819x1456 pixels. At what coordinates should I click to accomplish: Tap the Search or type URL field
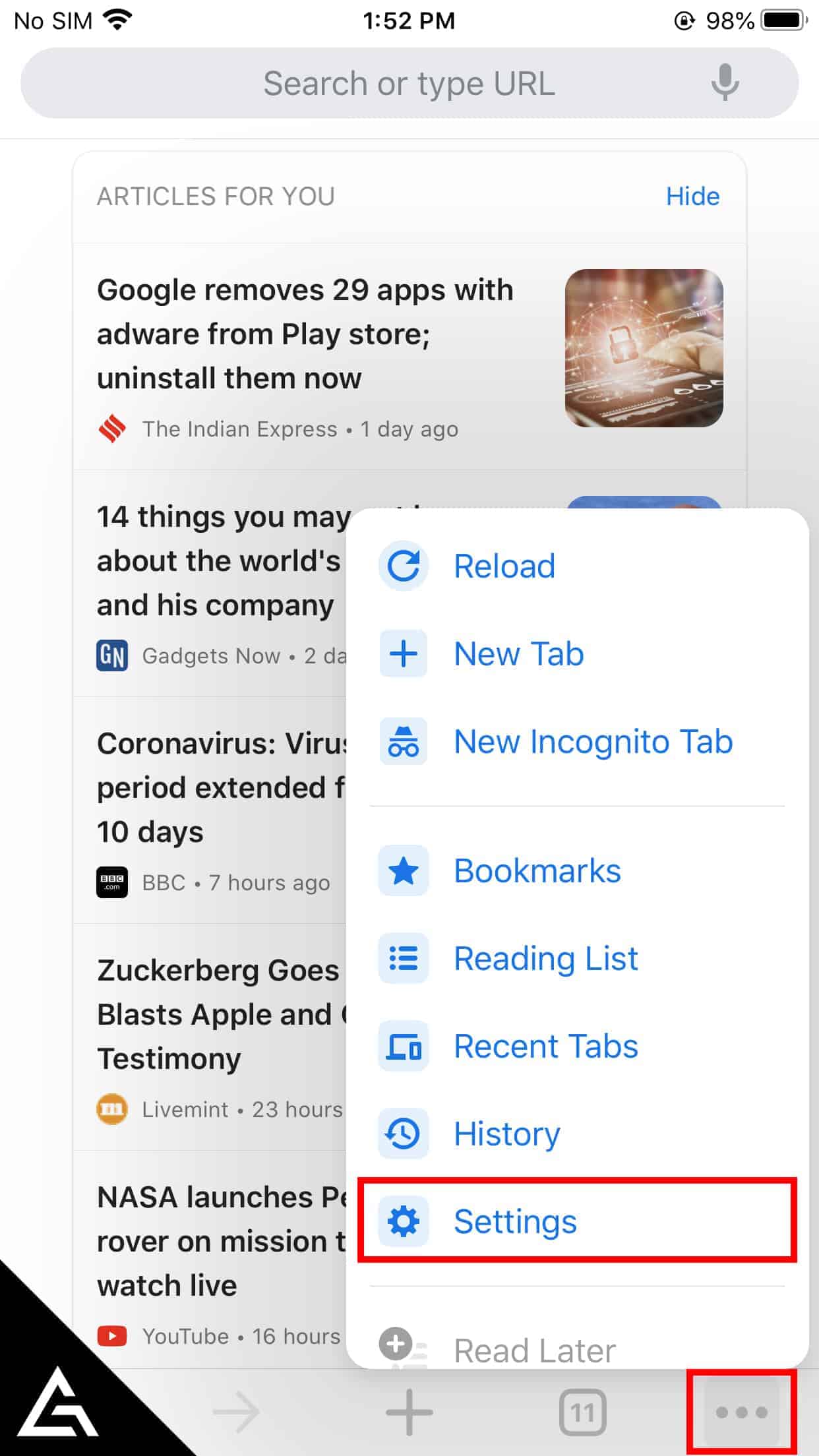[x=409, y=84]
